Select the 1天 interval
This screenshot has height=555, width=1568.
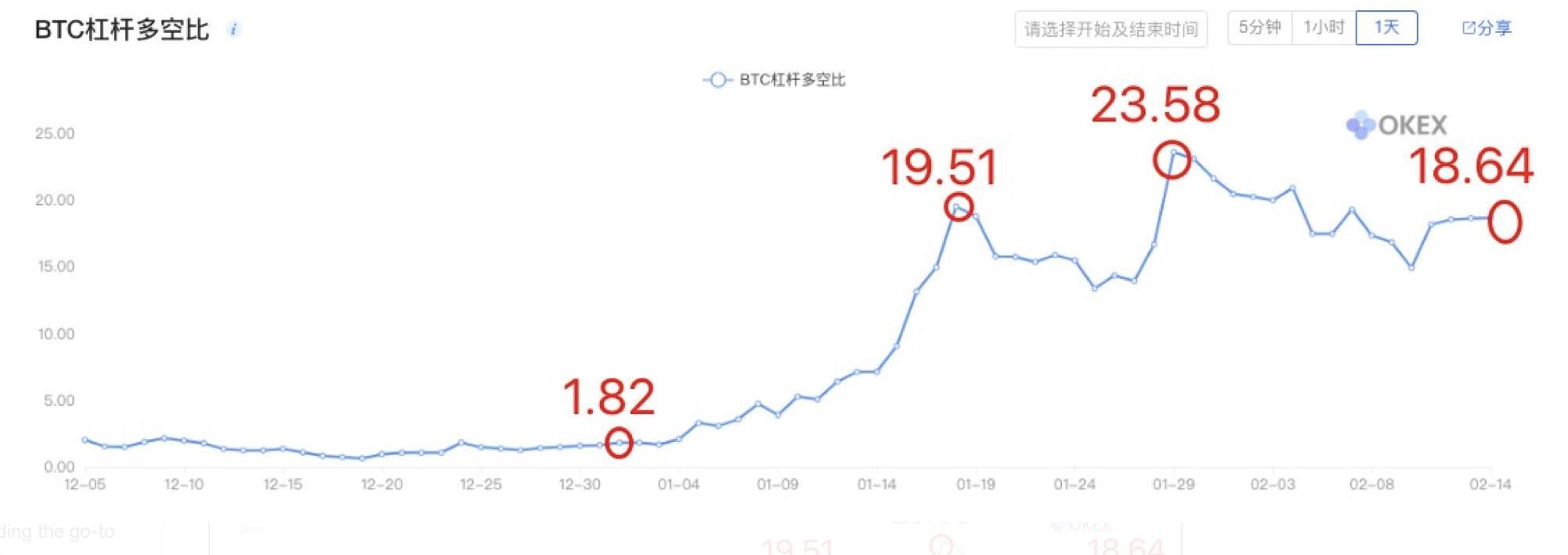click(x=1386, y=28)
